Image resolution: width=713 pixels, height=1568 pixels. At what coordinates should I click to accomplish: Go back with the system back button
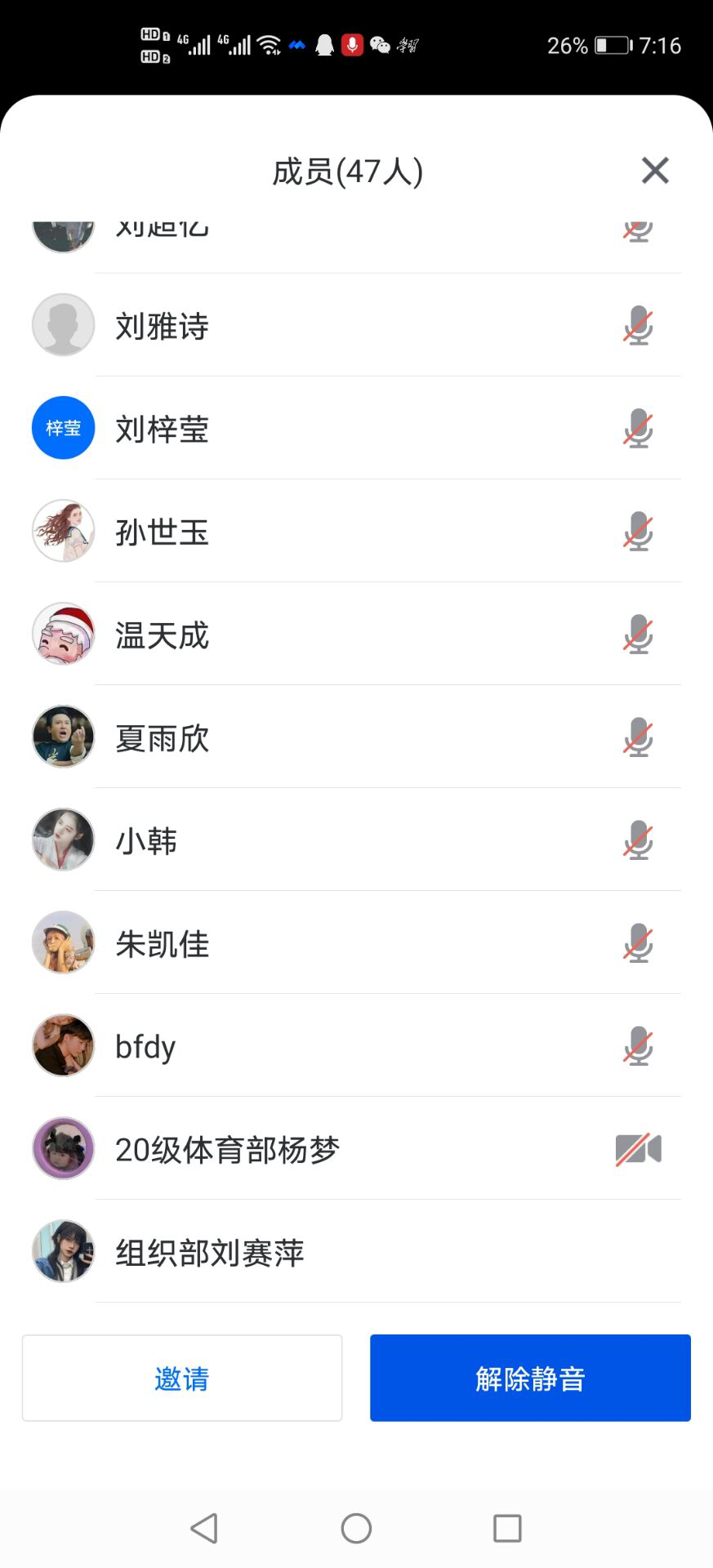[204, 1528]
